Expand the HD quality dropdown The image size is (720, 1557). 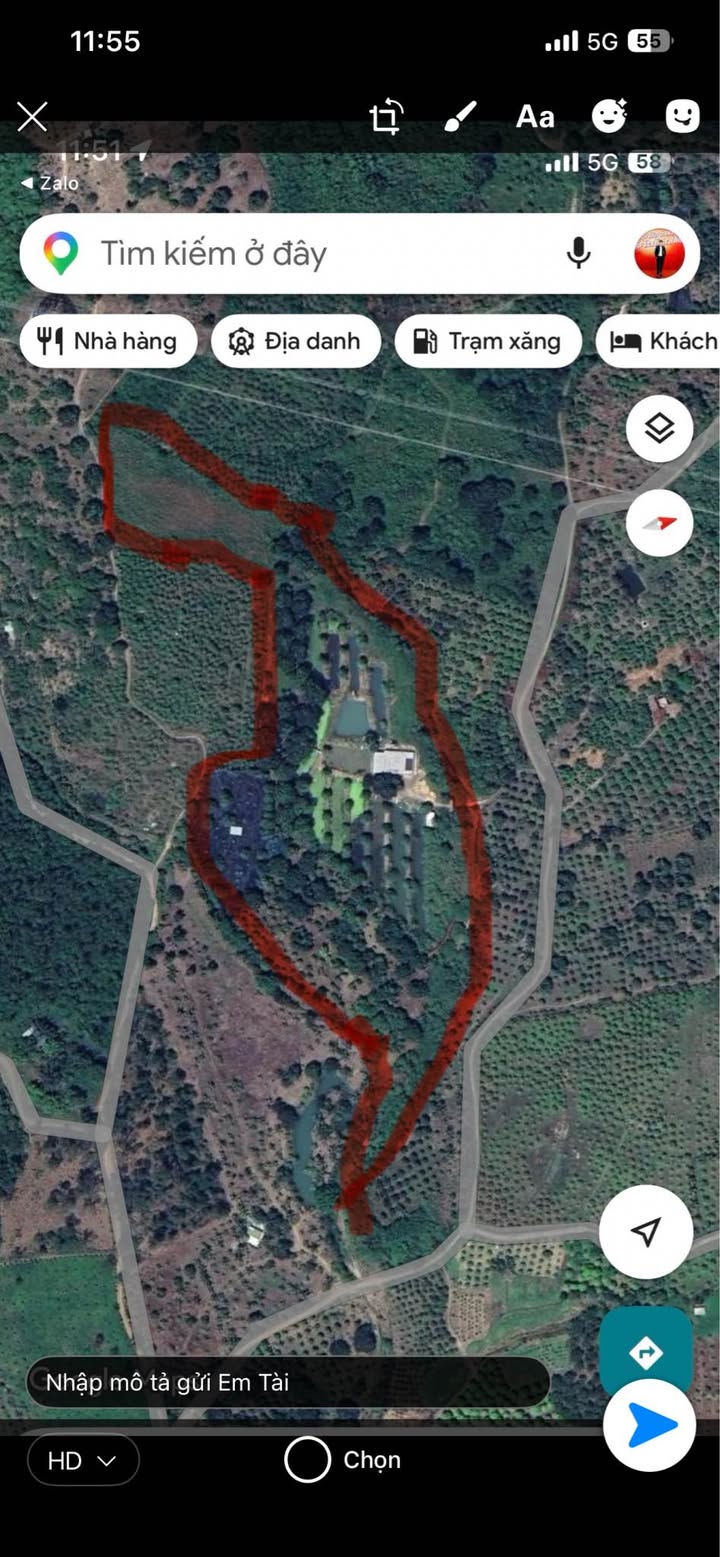click(83, 1461)
